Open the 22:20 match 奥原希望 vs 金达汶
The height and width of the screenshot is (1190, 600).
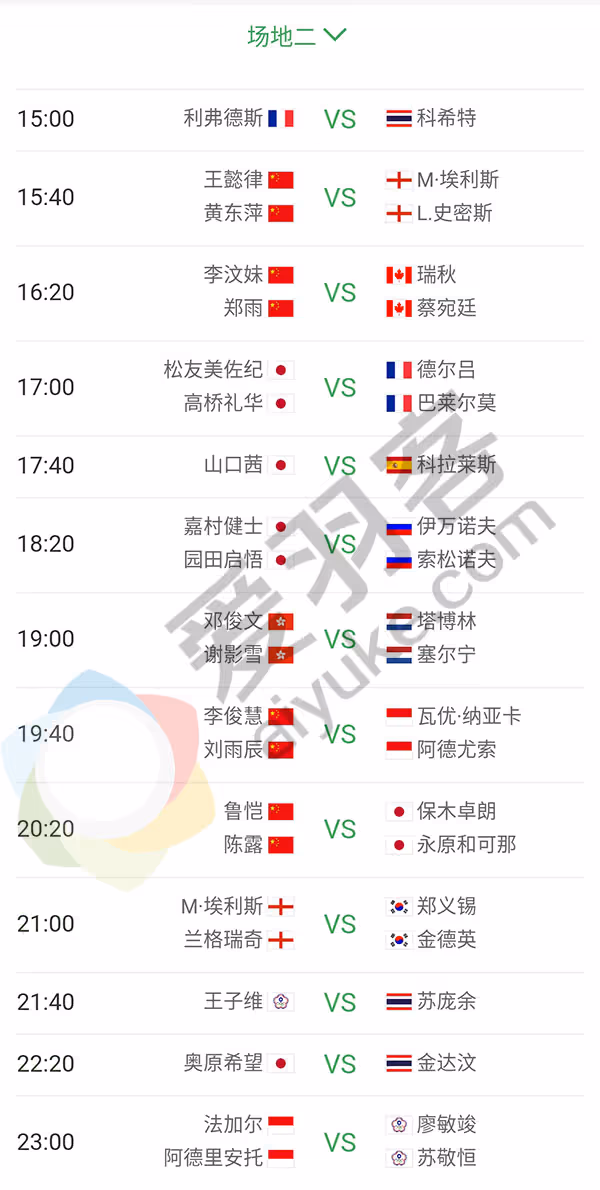tap(300, 1064)
